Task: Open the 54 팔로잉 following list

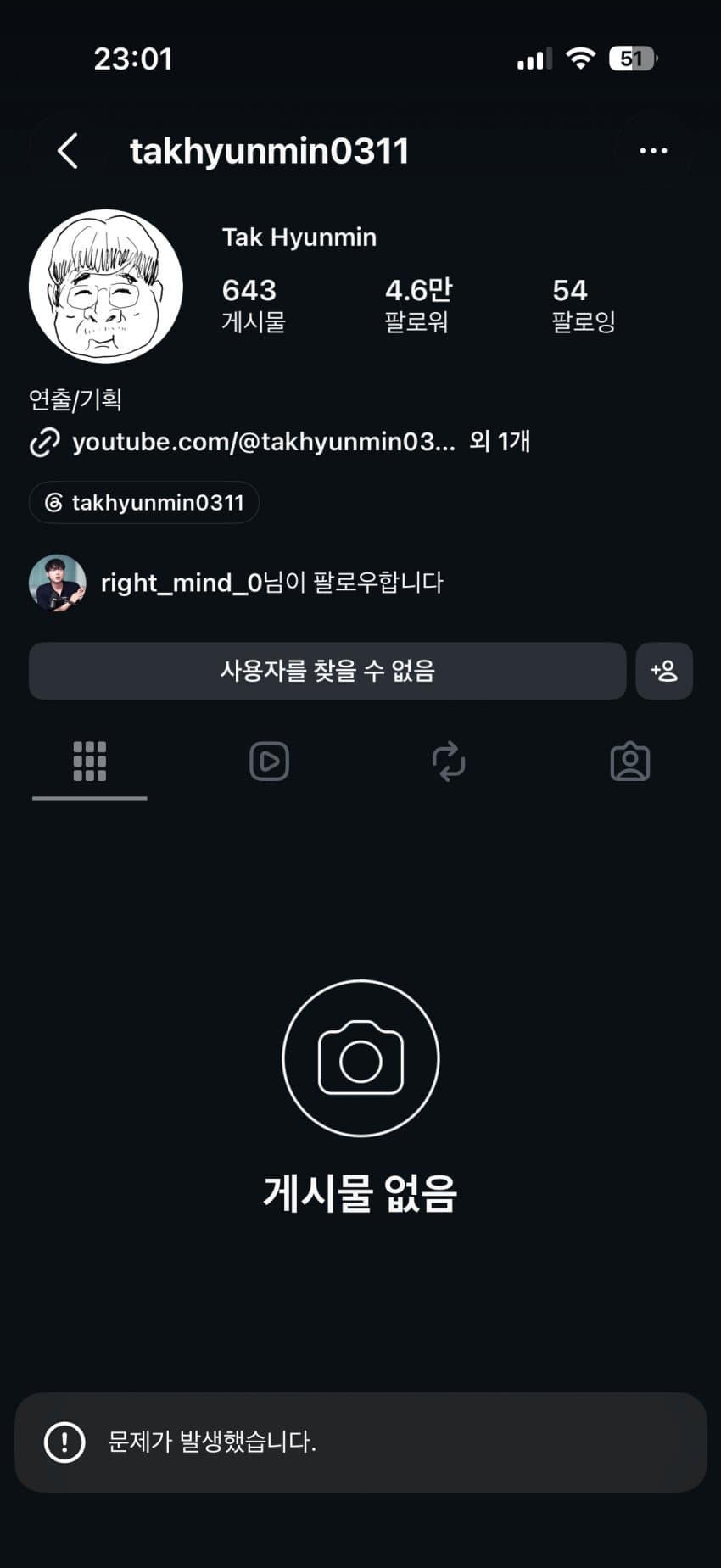Action: pos(584,305)
